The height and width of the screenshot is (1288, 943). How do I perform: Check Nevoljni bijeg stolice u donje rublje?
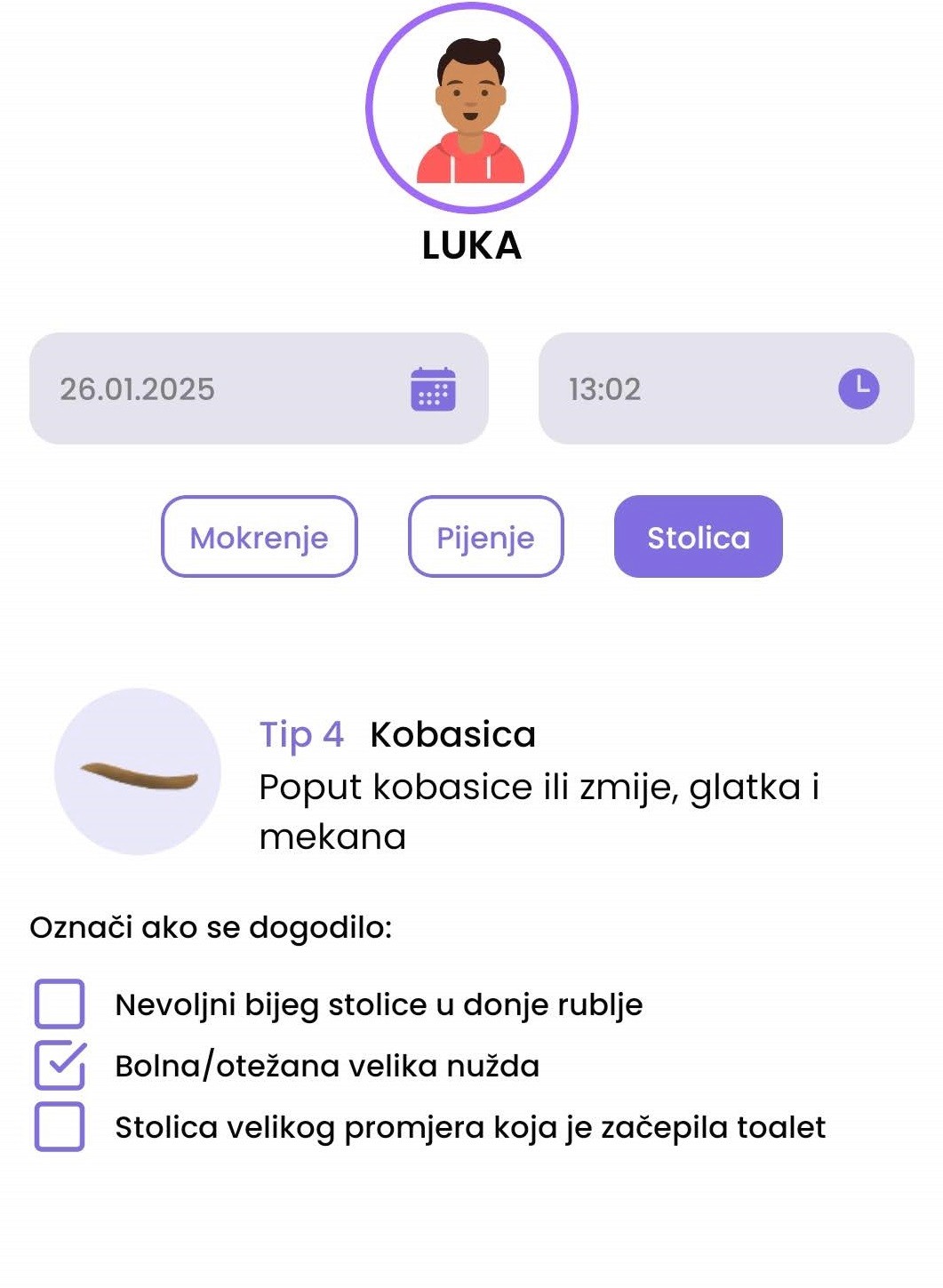coord(60,1004)
